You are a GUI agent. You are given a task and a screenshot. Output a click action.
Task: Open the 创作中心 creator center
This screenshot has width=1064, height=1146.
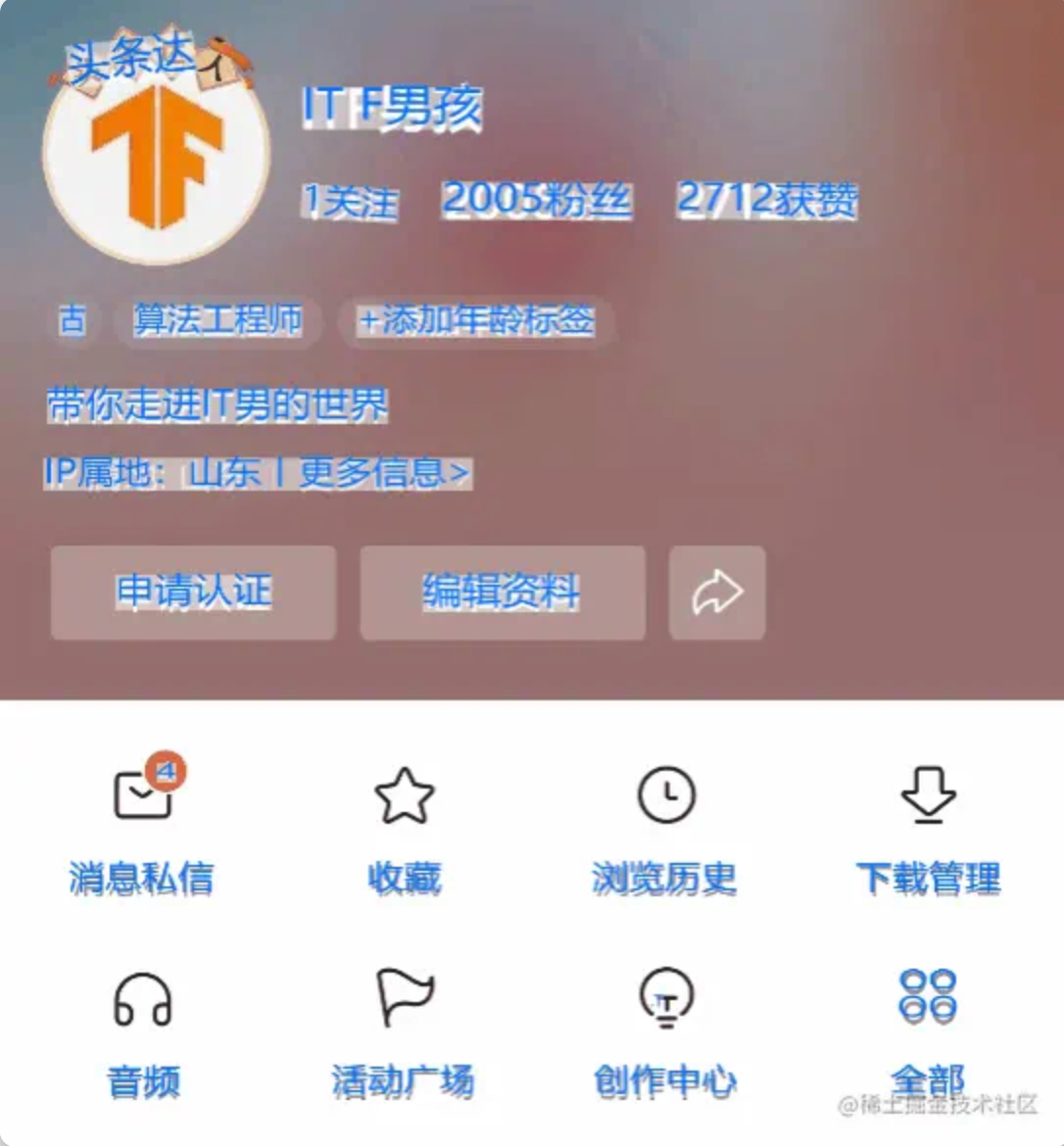[665, 1033]
